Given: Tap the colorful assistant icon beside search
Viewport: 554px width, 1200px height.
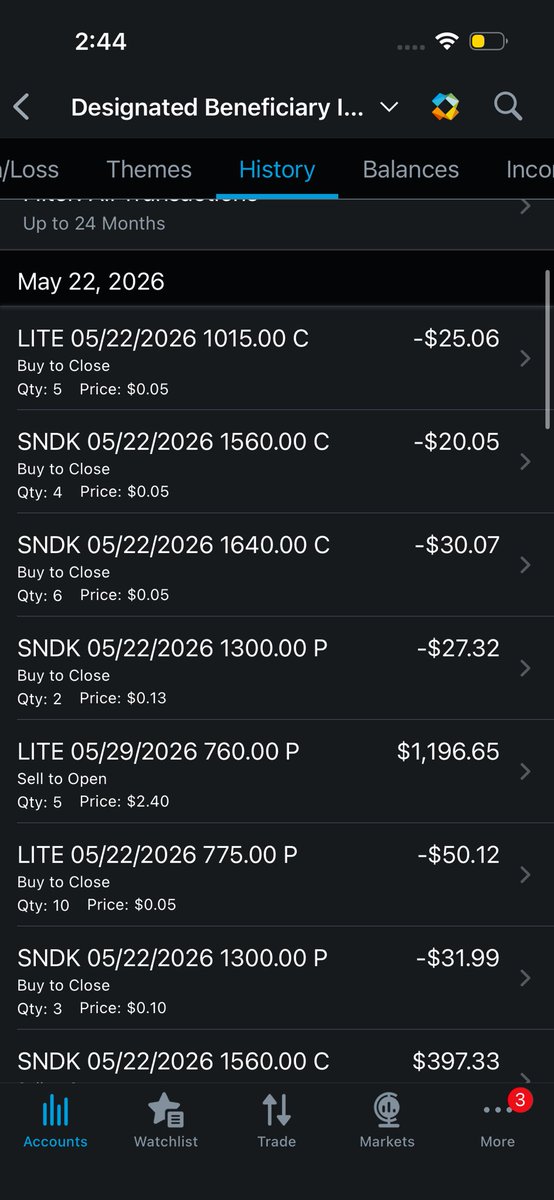Looking at the screenshot, I should click(446, 107).
